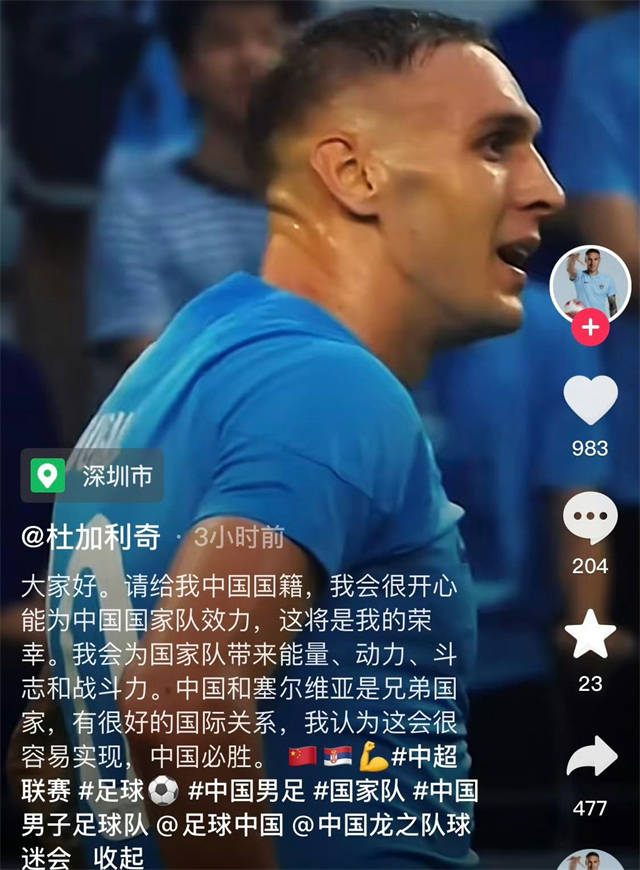This screenshot has width=640, height=870.
Task: Add this video to favorites with the star
Action: (590, 635)
